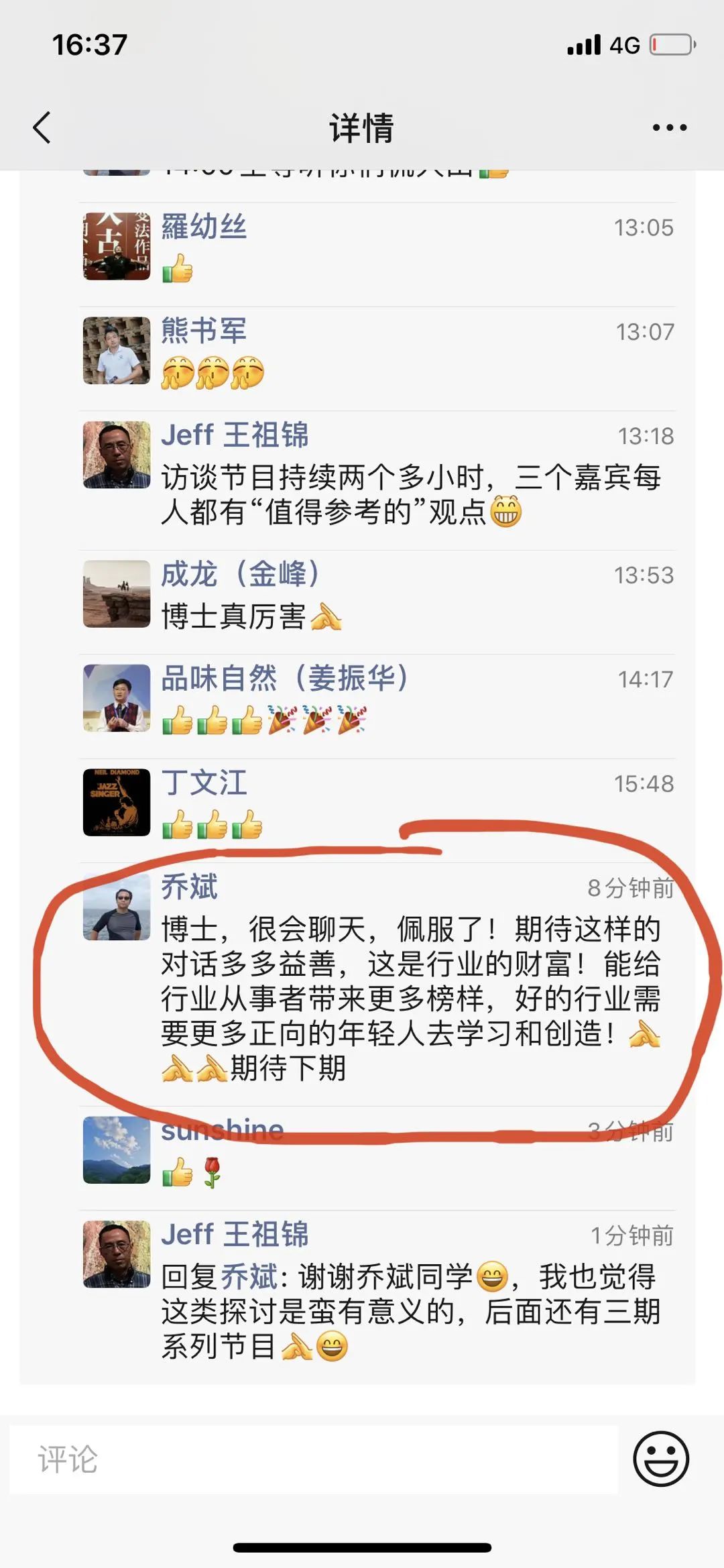This screenshot has width=724, height=1568.
Task: Open the emoji picker smiley icon
Action: pos(660,1459)
